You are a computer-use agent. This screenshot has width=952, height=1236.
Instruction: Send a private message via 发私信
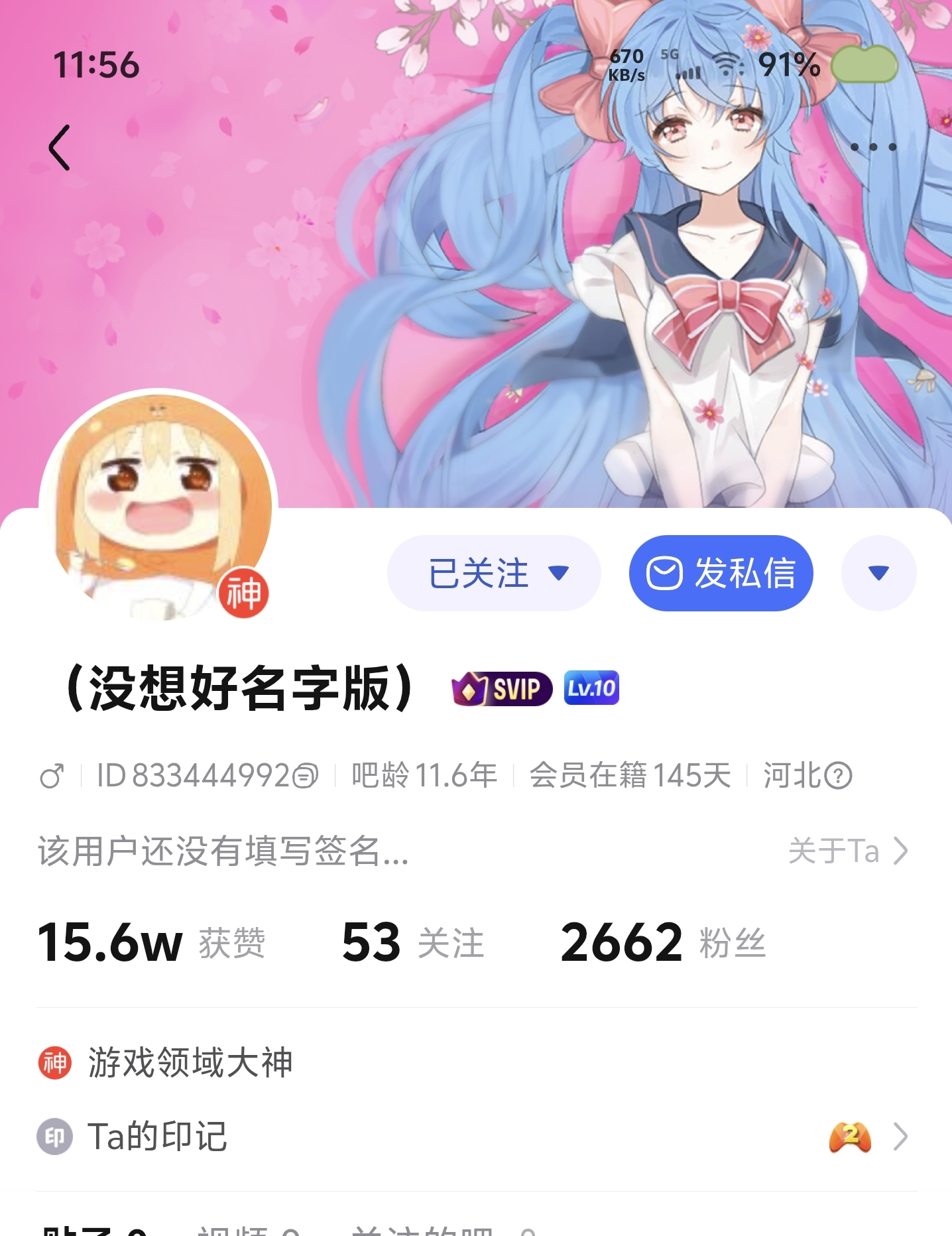pyautogui.click(x=721, y=573)
